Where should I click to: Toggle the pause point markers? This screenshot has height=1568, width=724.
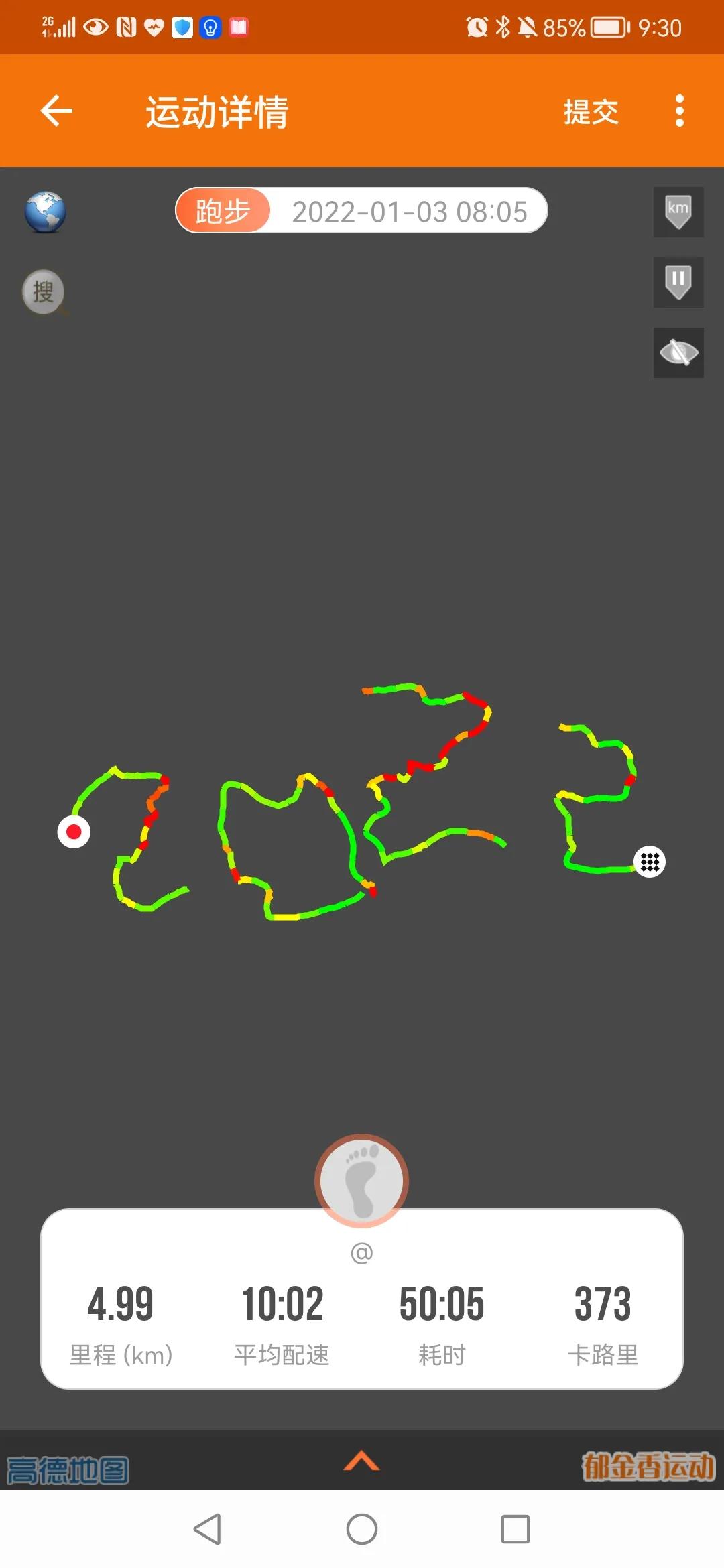click(678, 282)
